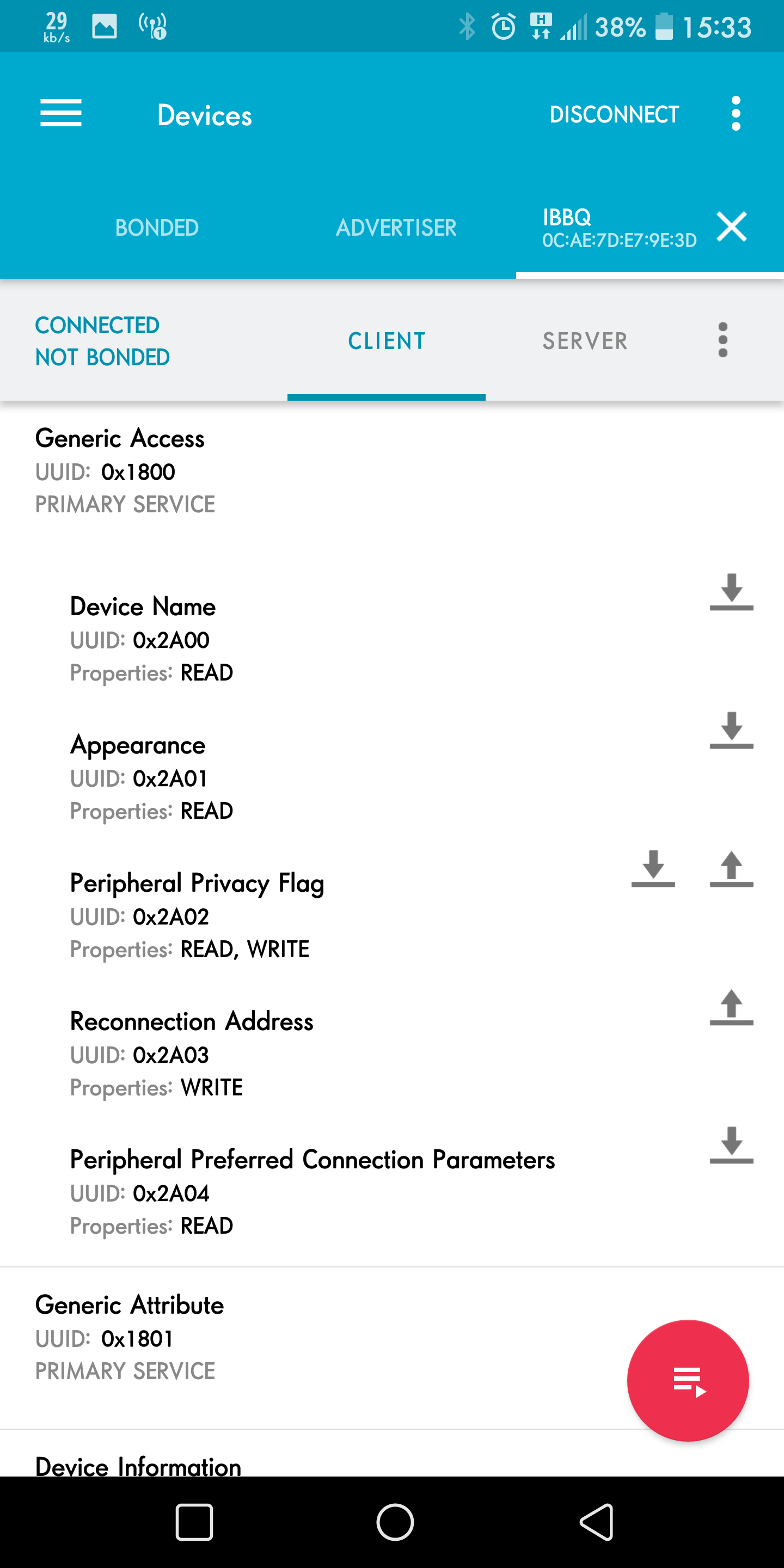The height and width of the screenshot is (1568, 784).
Task: Close the IBBQ device tab
Action: coord(732,227)
